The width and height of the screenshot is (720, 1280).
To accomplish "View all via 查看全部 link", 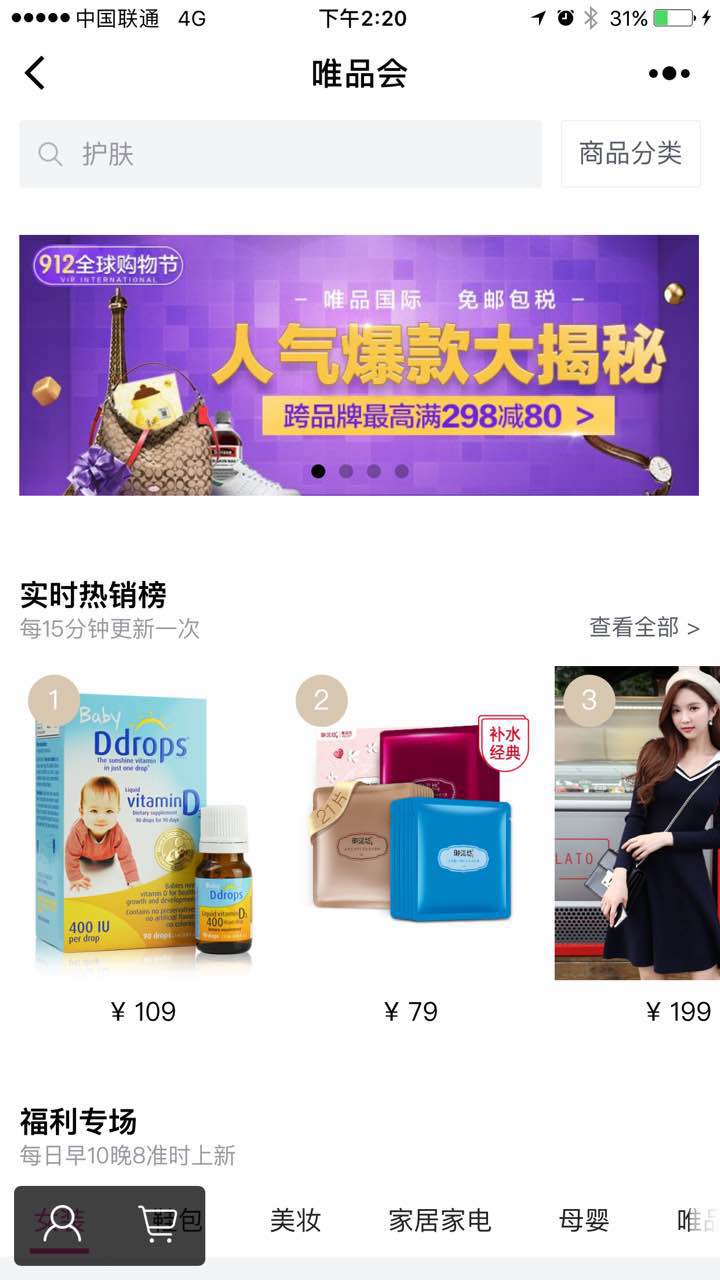I will coord(644,627).
